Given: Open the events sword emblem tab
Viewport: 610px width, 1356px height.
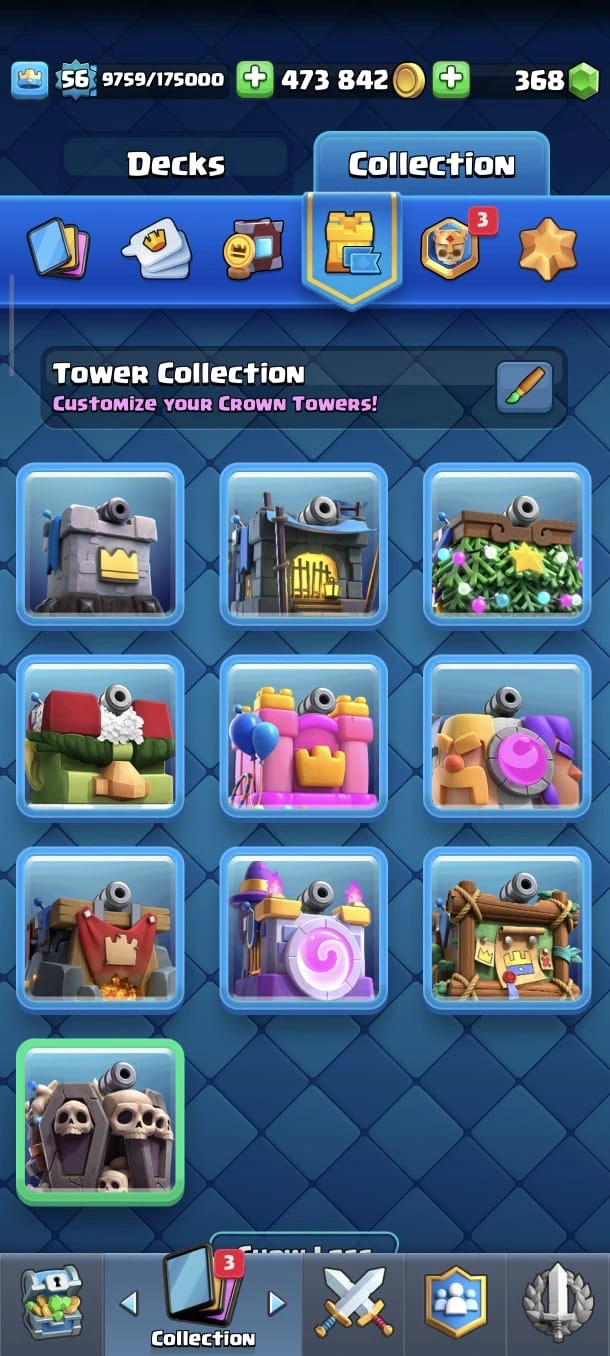Looking at the screenshot, I should point(558,1301).
